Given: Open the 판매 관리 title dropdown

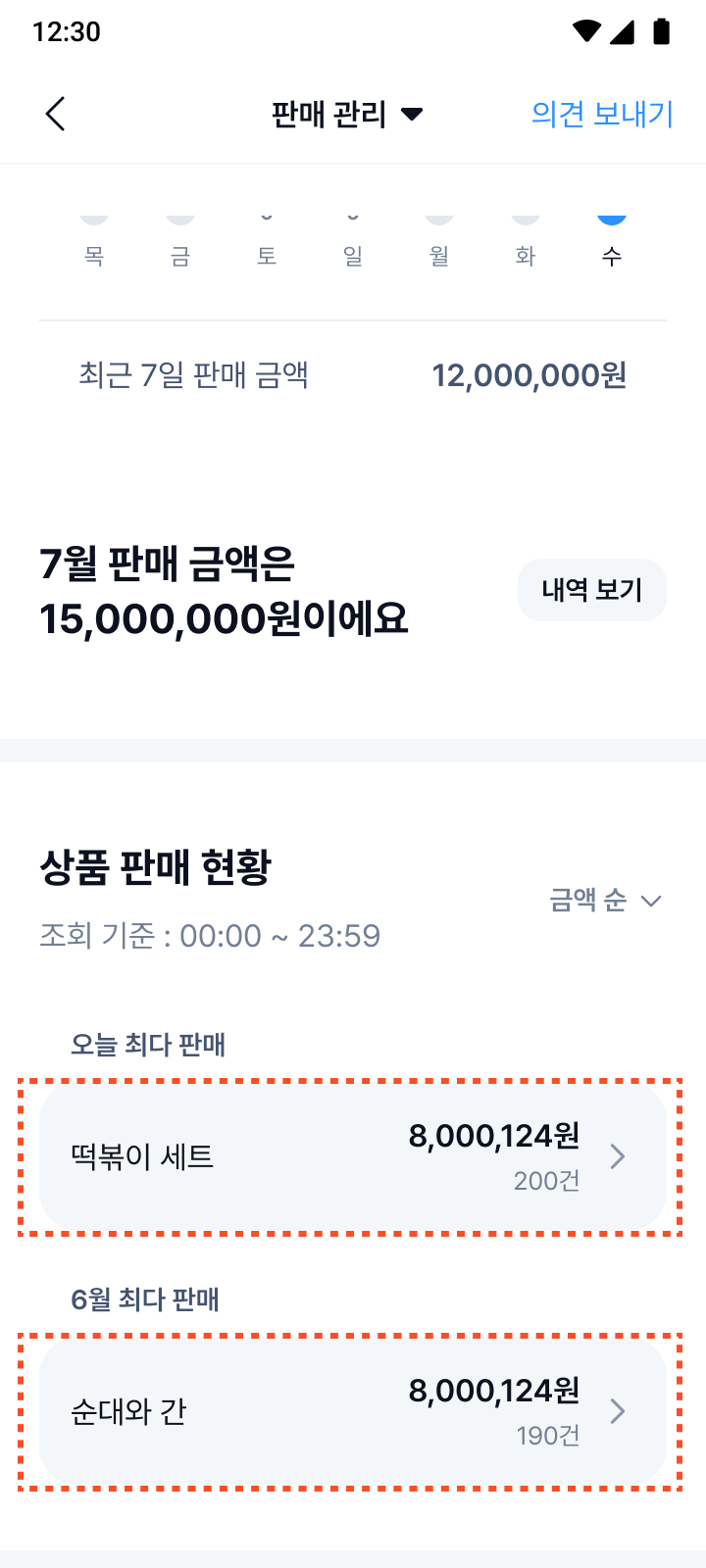Looking at the screenshot, I should point(347,115).
